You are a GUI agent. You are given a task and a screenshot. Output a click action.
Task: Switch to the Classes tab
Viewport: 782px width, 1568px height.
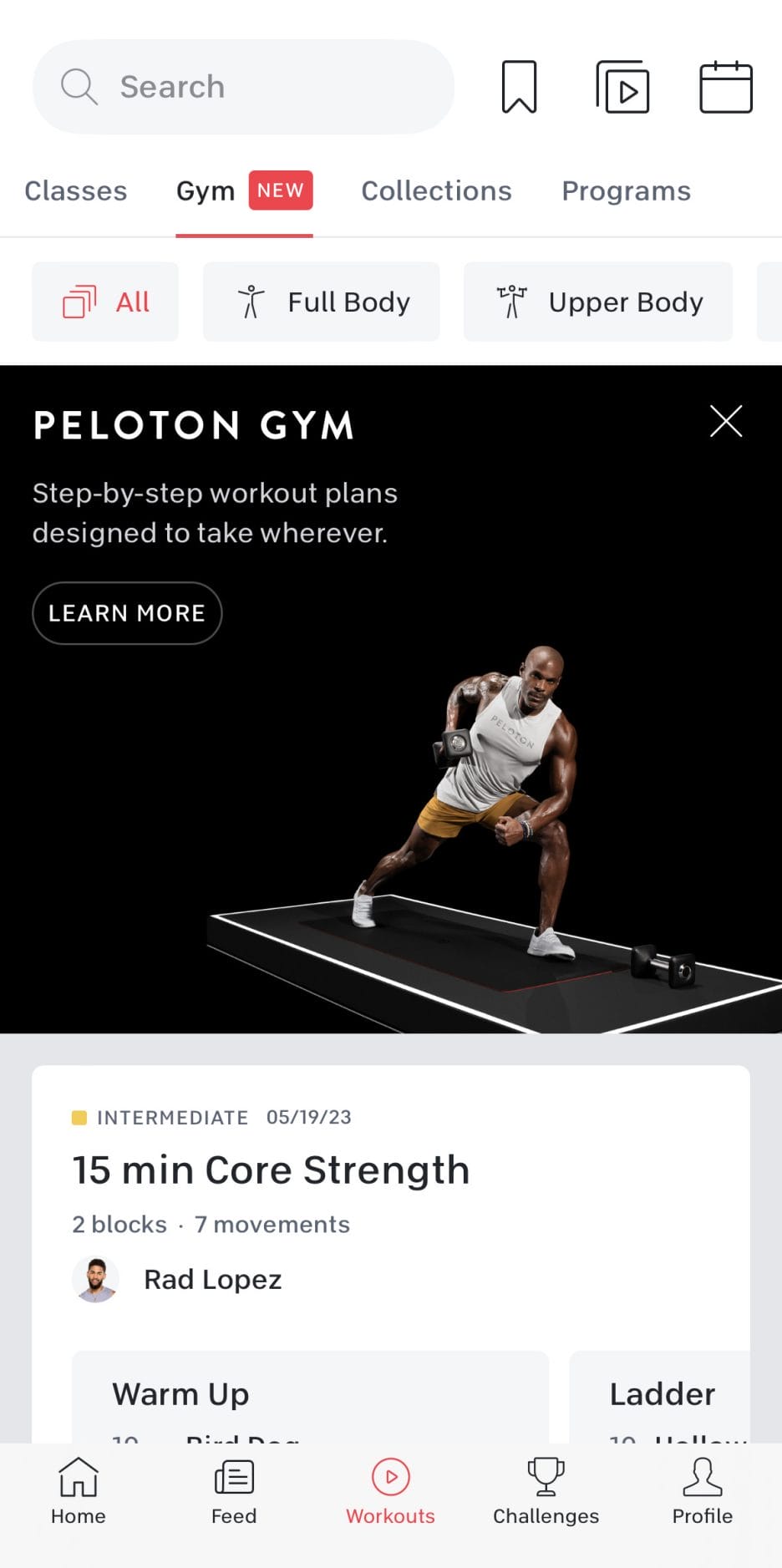point(76,191)
